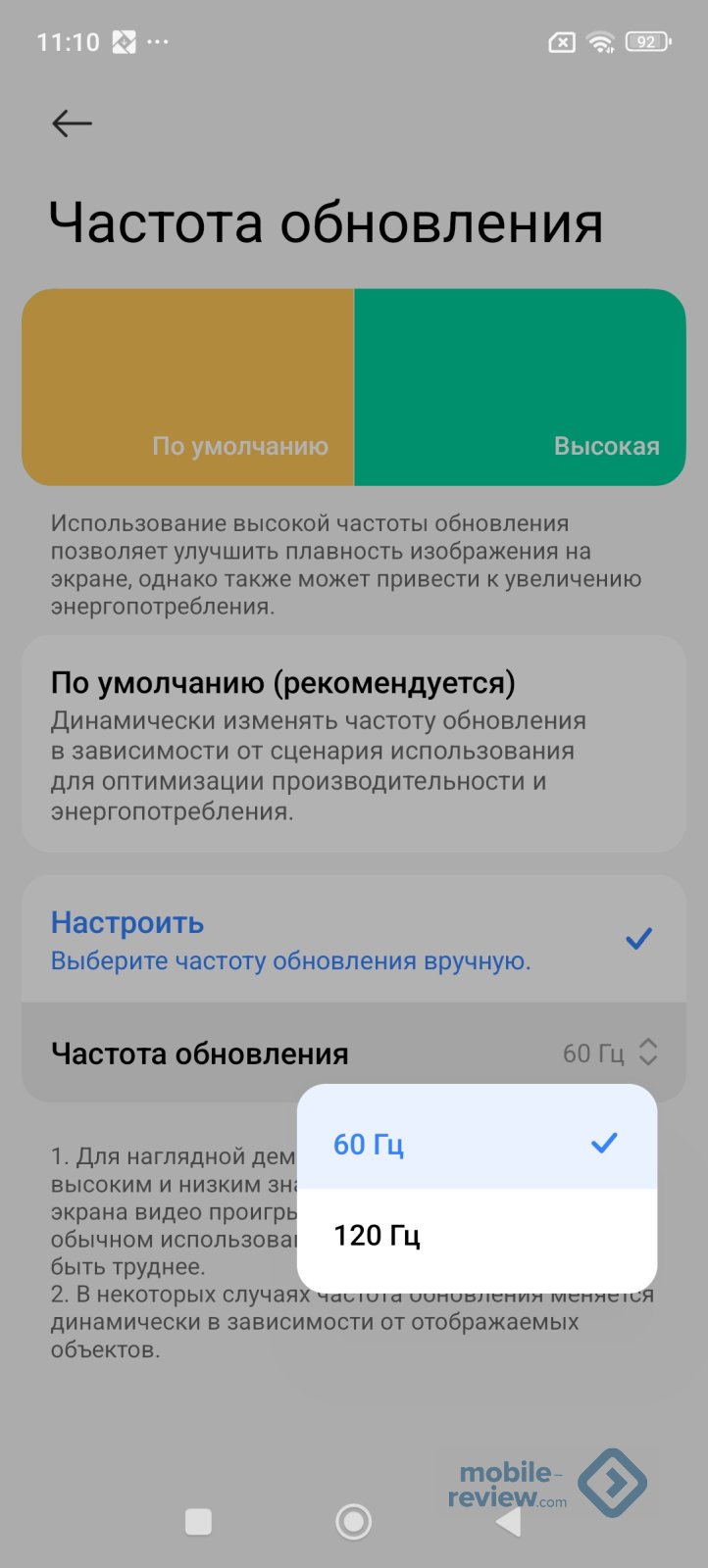Viewport: 708px width, 1568px height.
Task: Select the Настроить manual option
Action: click(353, 940)
